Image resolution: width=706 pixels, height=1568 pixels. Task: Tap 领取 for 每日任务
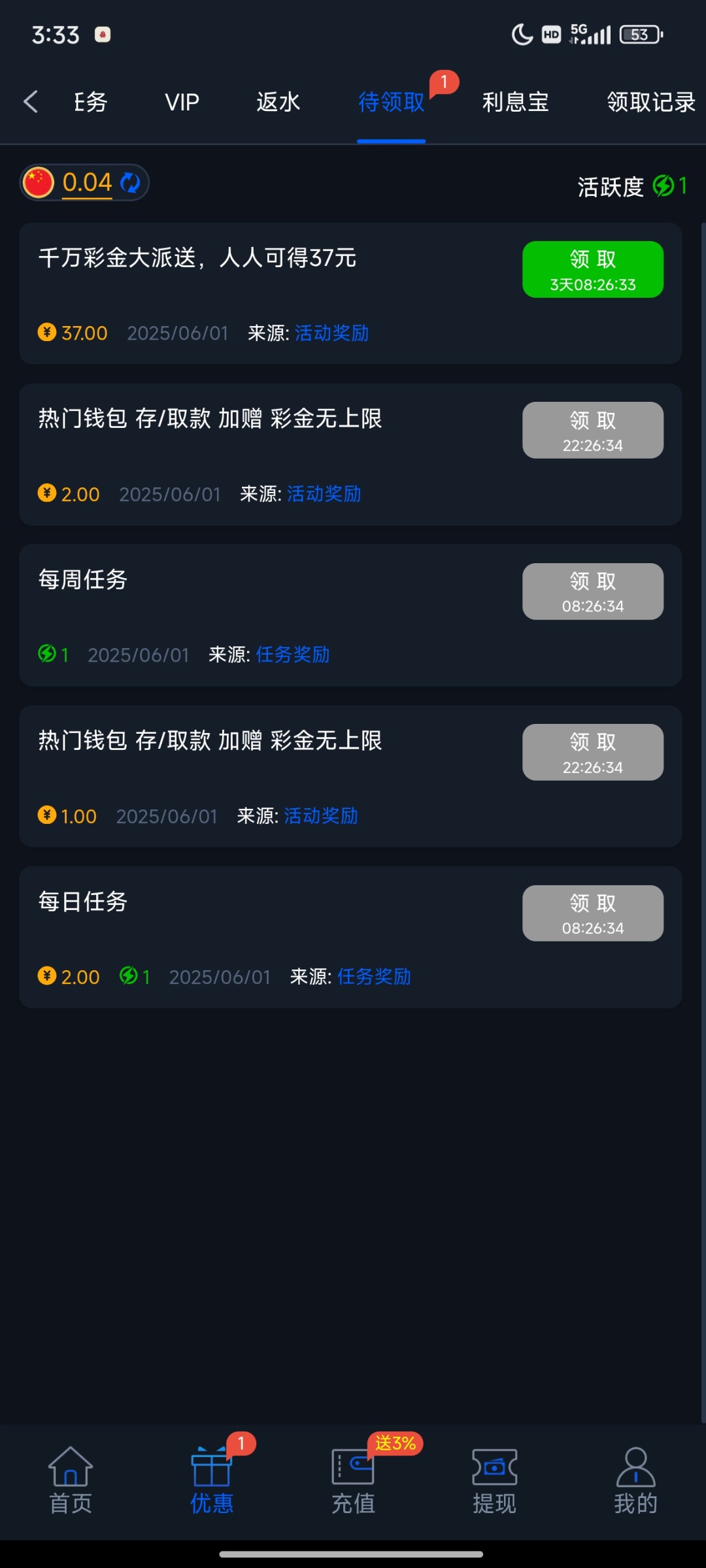(593, 913)
